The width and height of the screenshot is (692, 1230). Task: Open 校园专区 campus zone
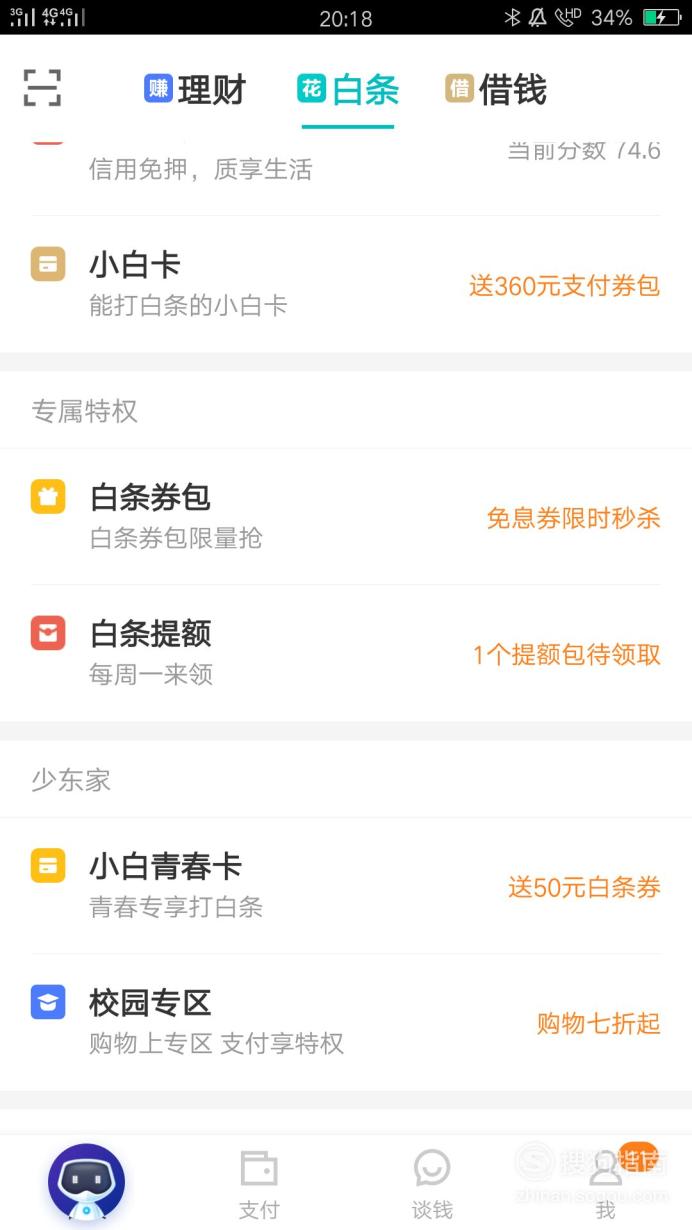[x=346, y=1022]
